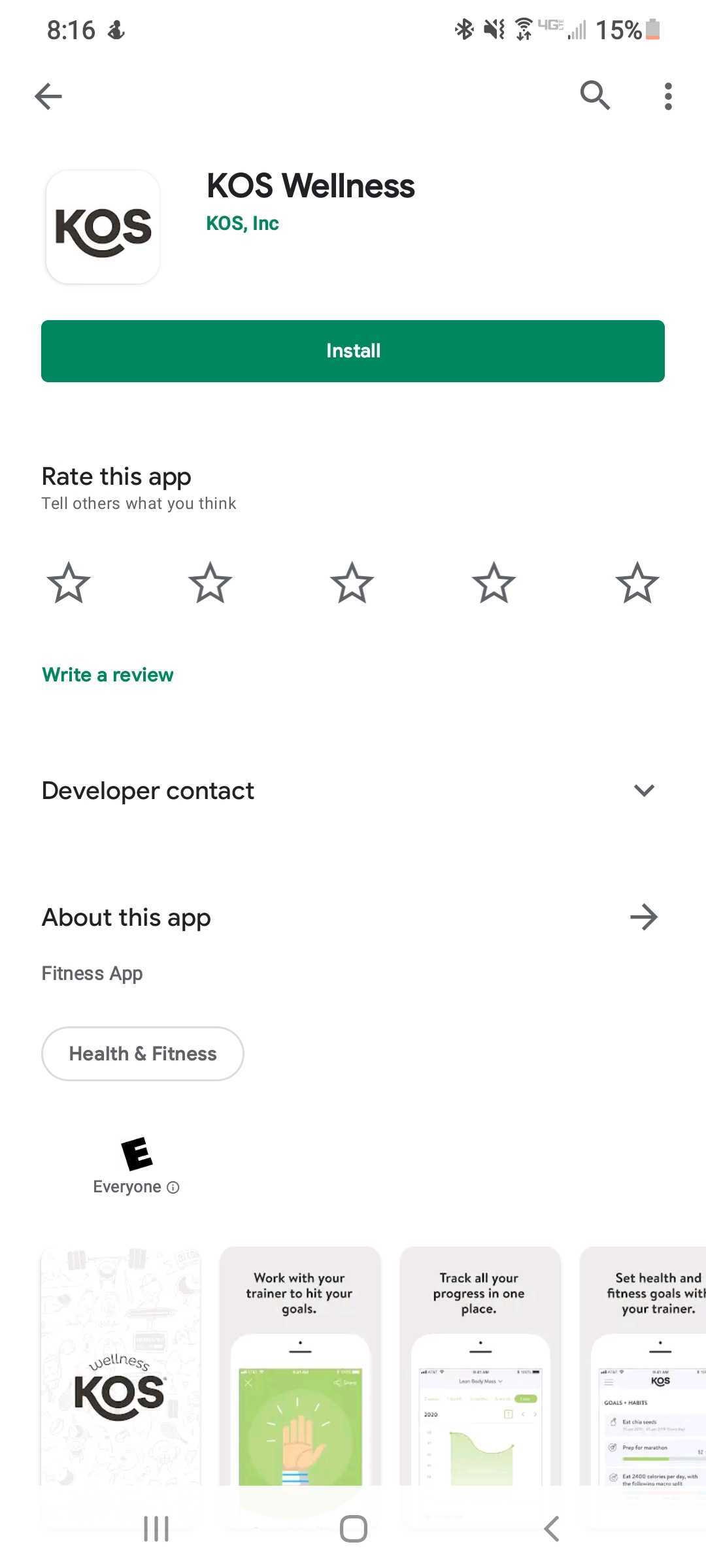706x1568 pixels.
Task: Tap Write a review
Action: [x=108, y=675]
